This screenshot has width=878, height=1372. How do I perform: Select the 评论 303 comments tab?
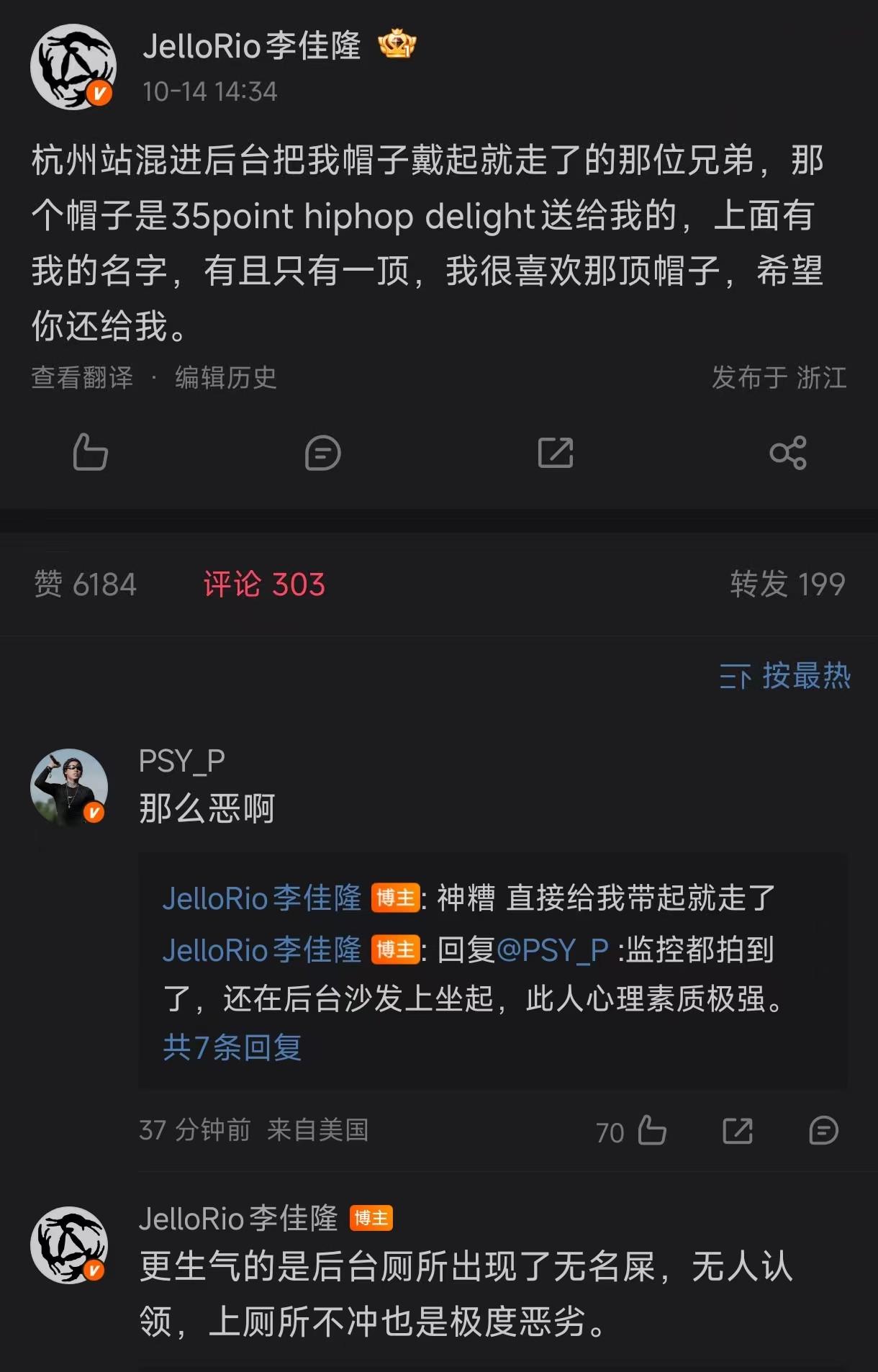click(264, 585)
